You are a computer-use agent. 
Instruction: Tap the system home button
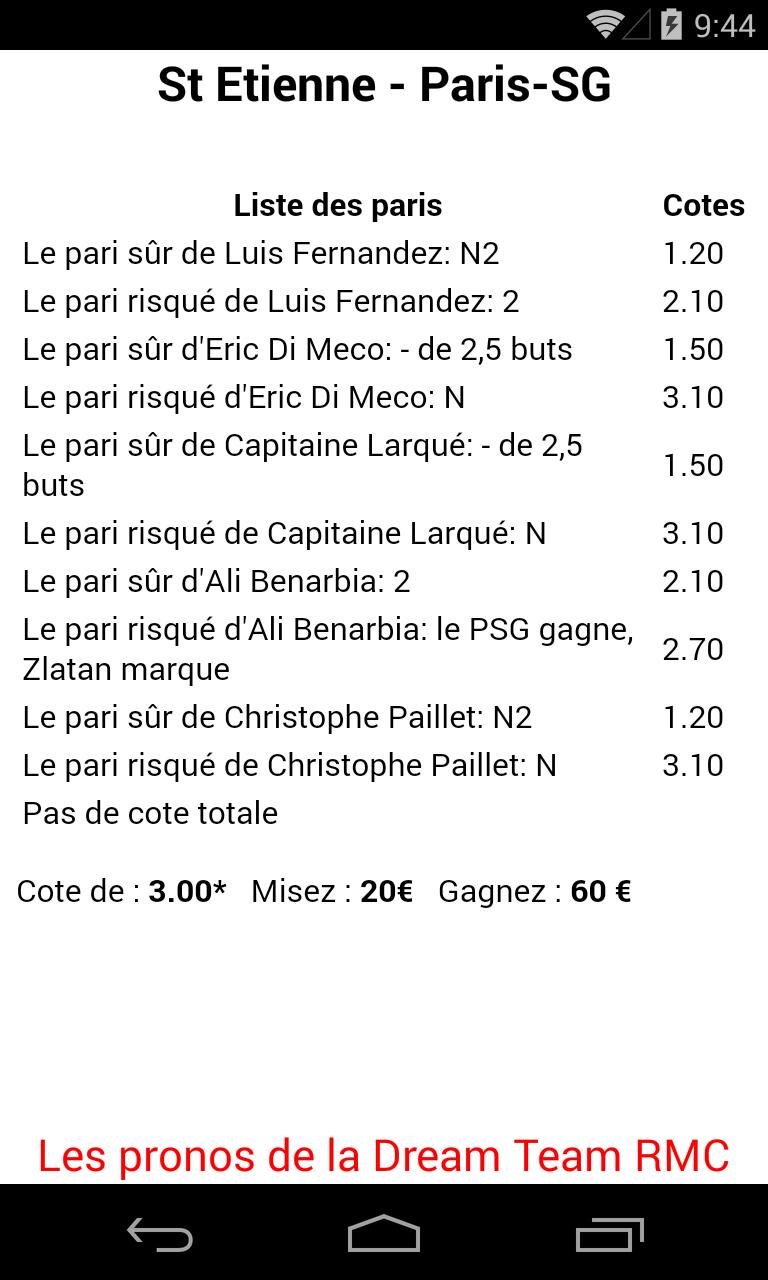[x=384, y=1234]
